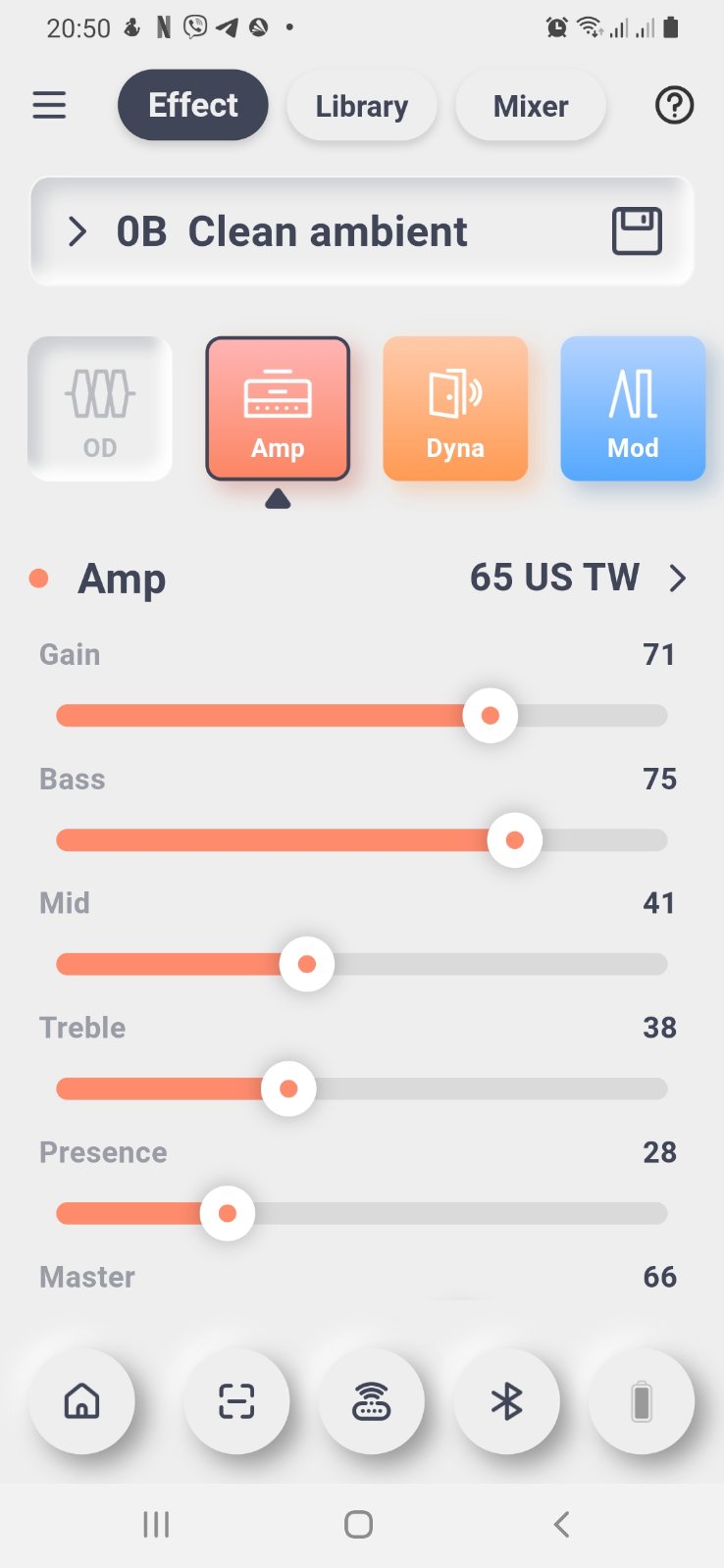Open the hamburger drawer menu

click(49, 105)
